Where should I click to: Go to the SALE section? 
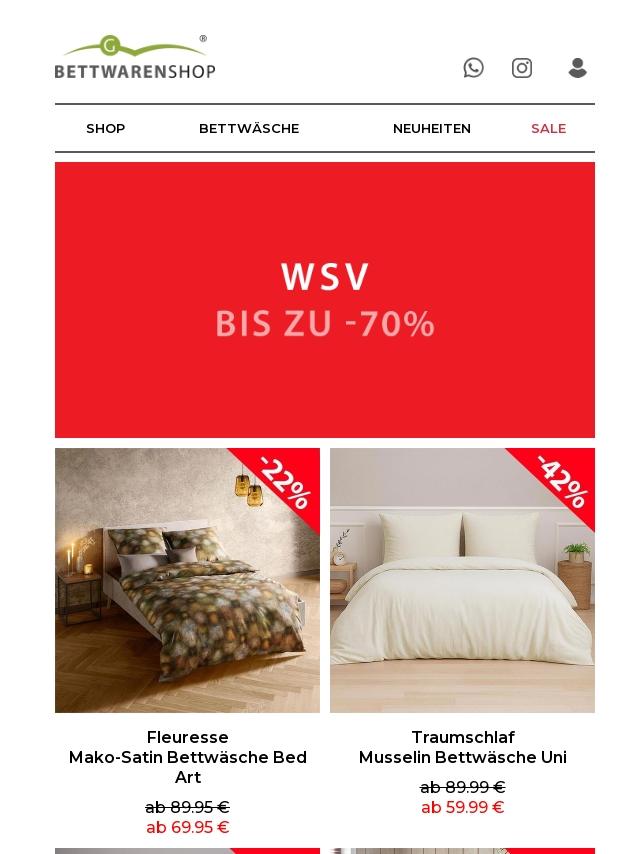pyautogui.click(x=548, y=128)
